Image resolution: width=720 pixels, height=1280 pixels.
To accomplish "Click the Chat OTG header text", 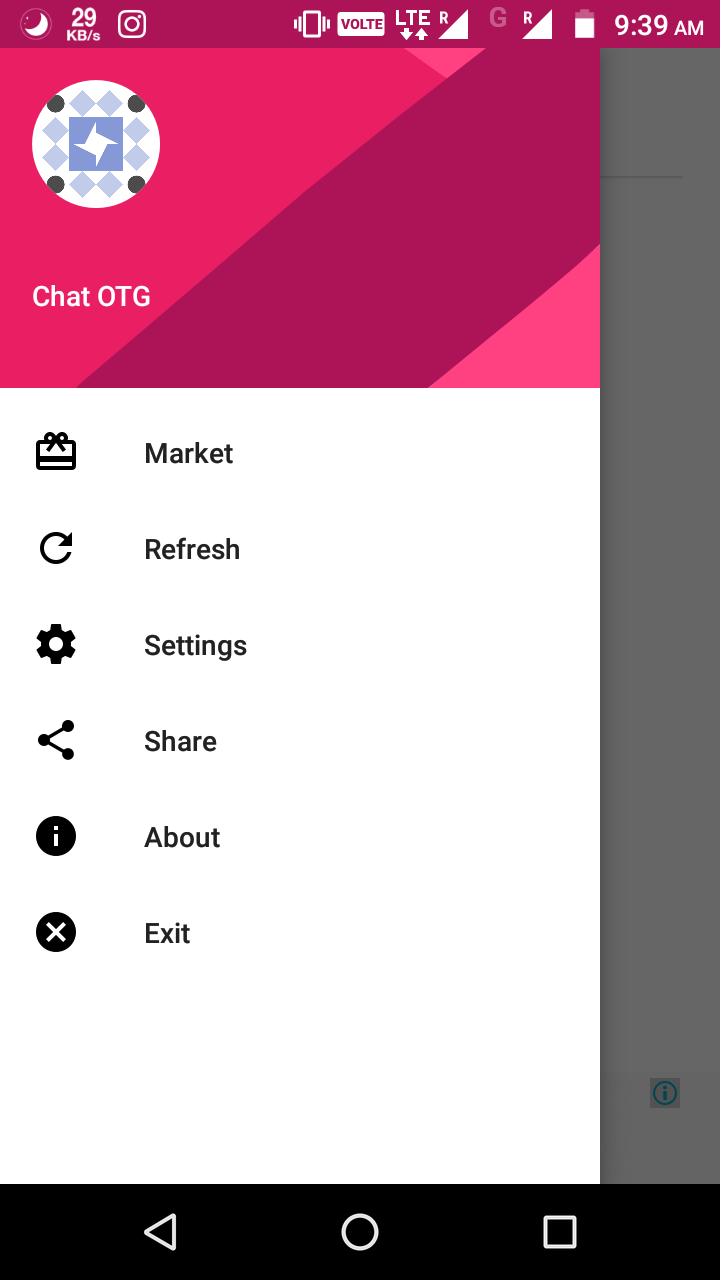I will [91, 296].
